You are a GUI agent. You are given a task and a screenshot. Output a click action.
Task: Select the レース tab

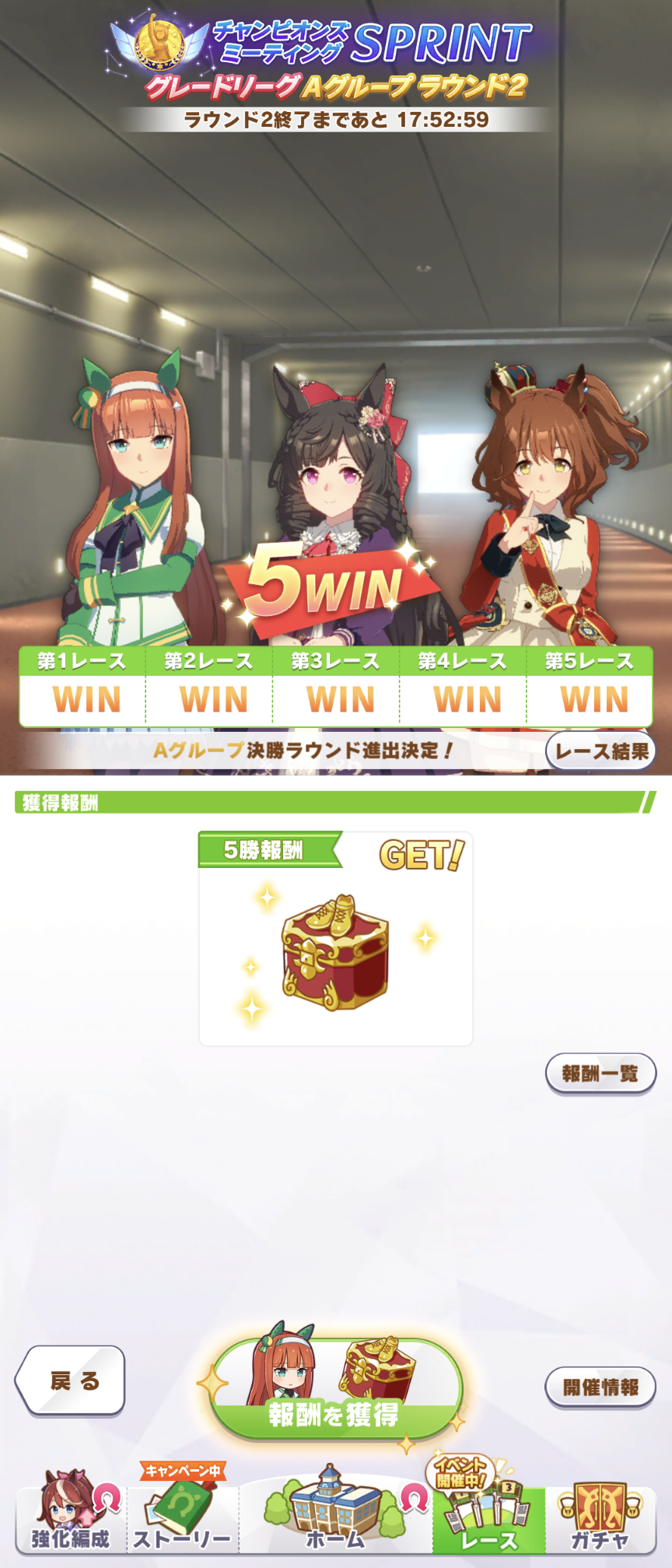pyautogui.click(x=488, y=1518)
